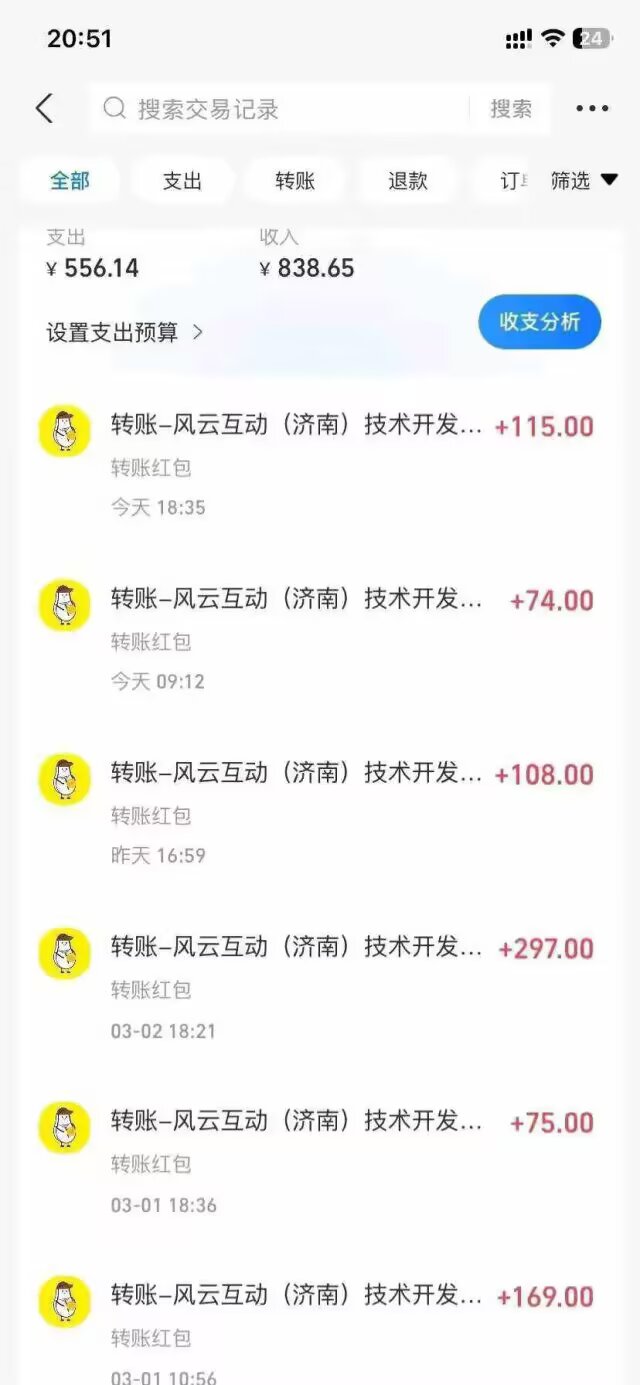Go back using the top-left arrow

pos(44,109)
